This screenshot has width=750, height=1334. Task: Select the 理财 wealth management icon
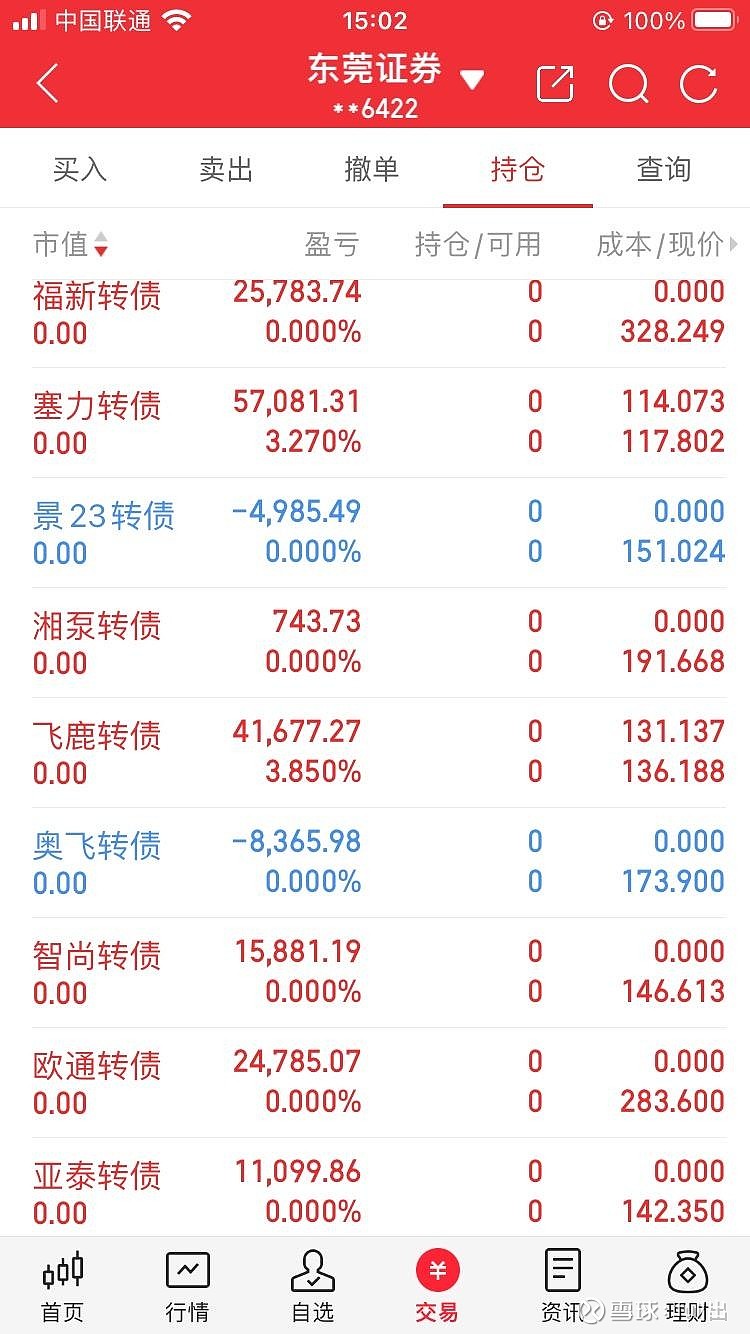(687, 1285)
